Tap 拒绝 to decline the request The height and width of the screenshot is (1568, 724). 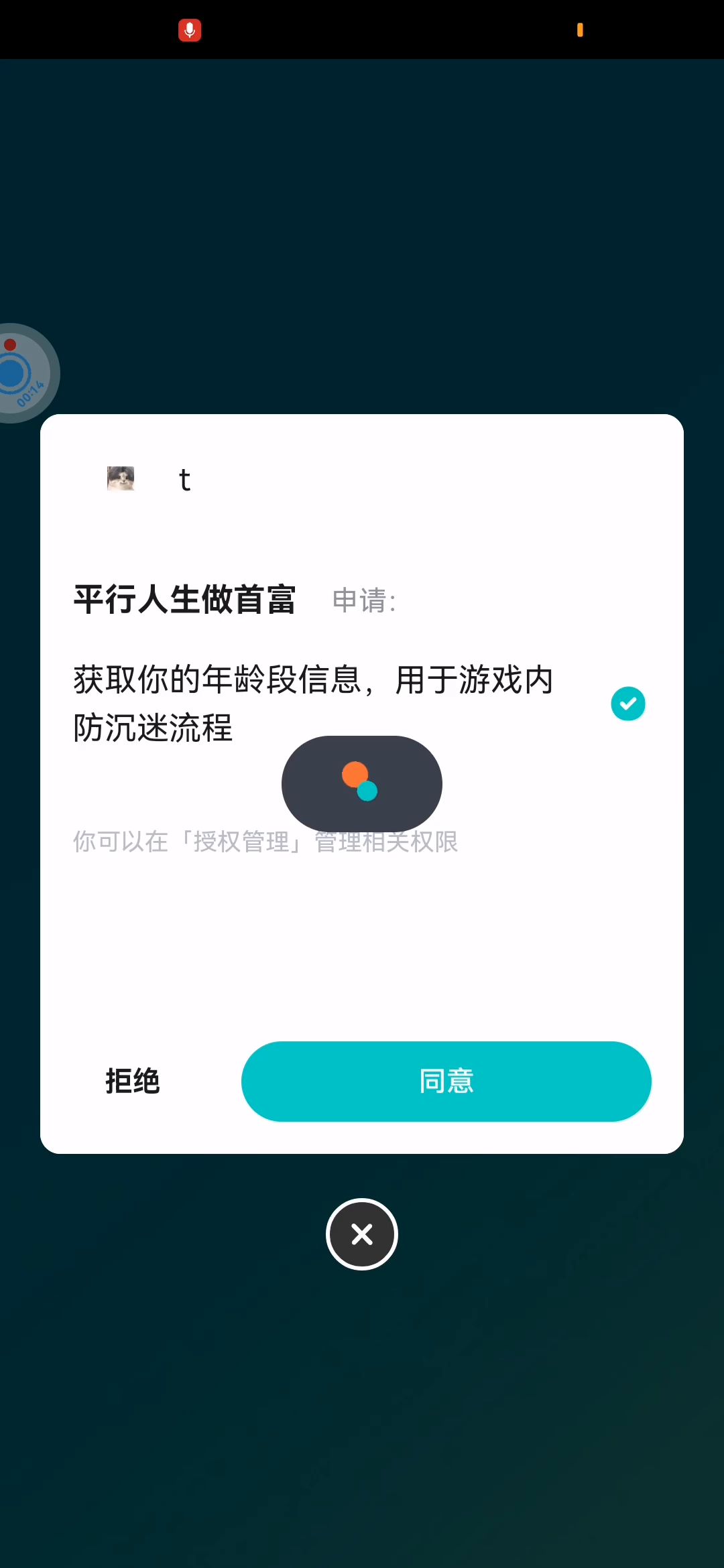coord(133,1081)
